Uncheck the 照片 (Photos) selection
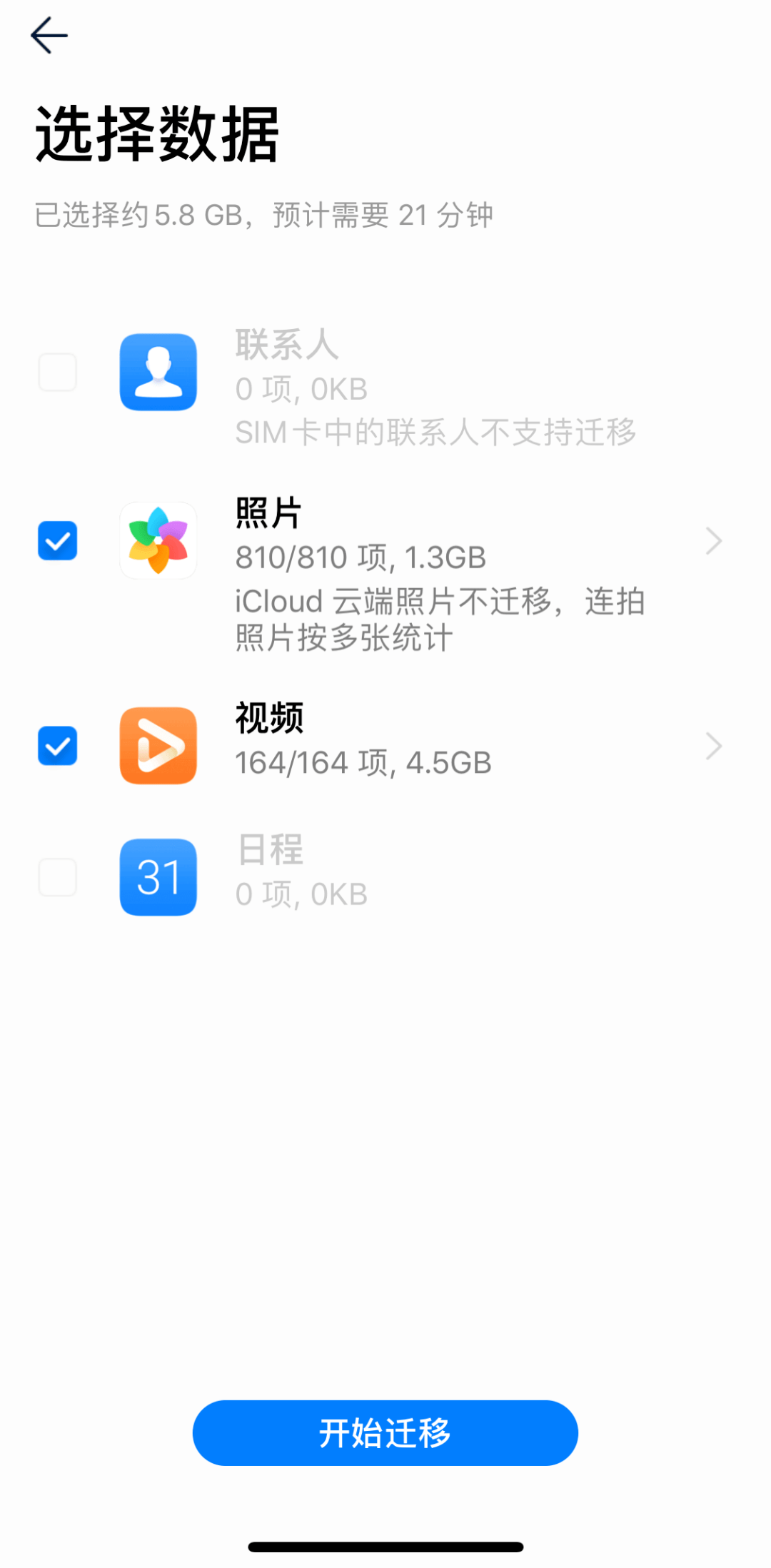 click(x=58, y=541)
